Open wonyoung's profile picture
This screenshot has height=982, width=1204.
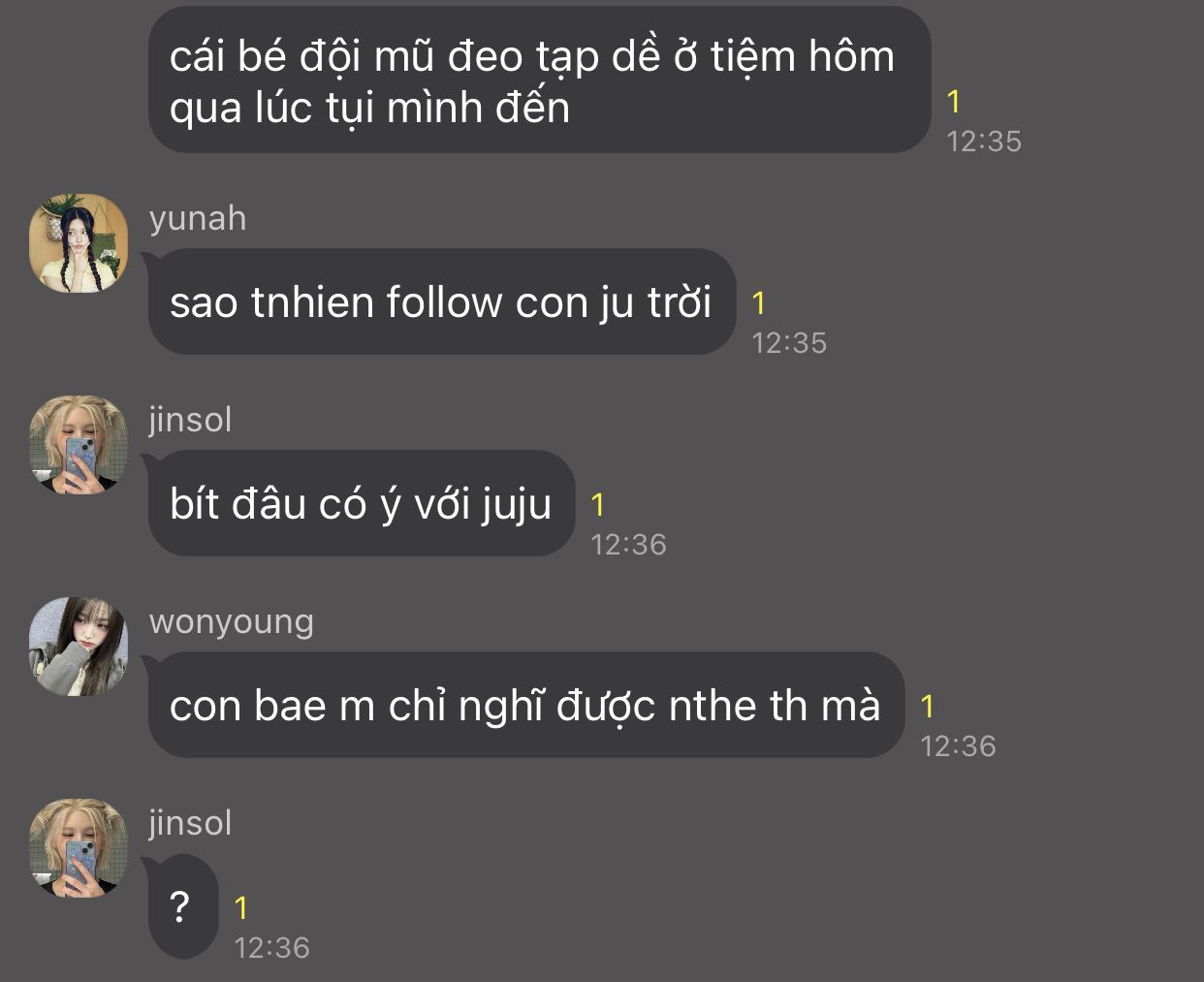pos(79,647)
